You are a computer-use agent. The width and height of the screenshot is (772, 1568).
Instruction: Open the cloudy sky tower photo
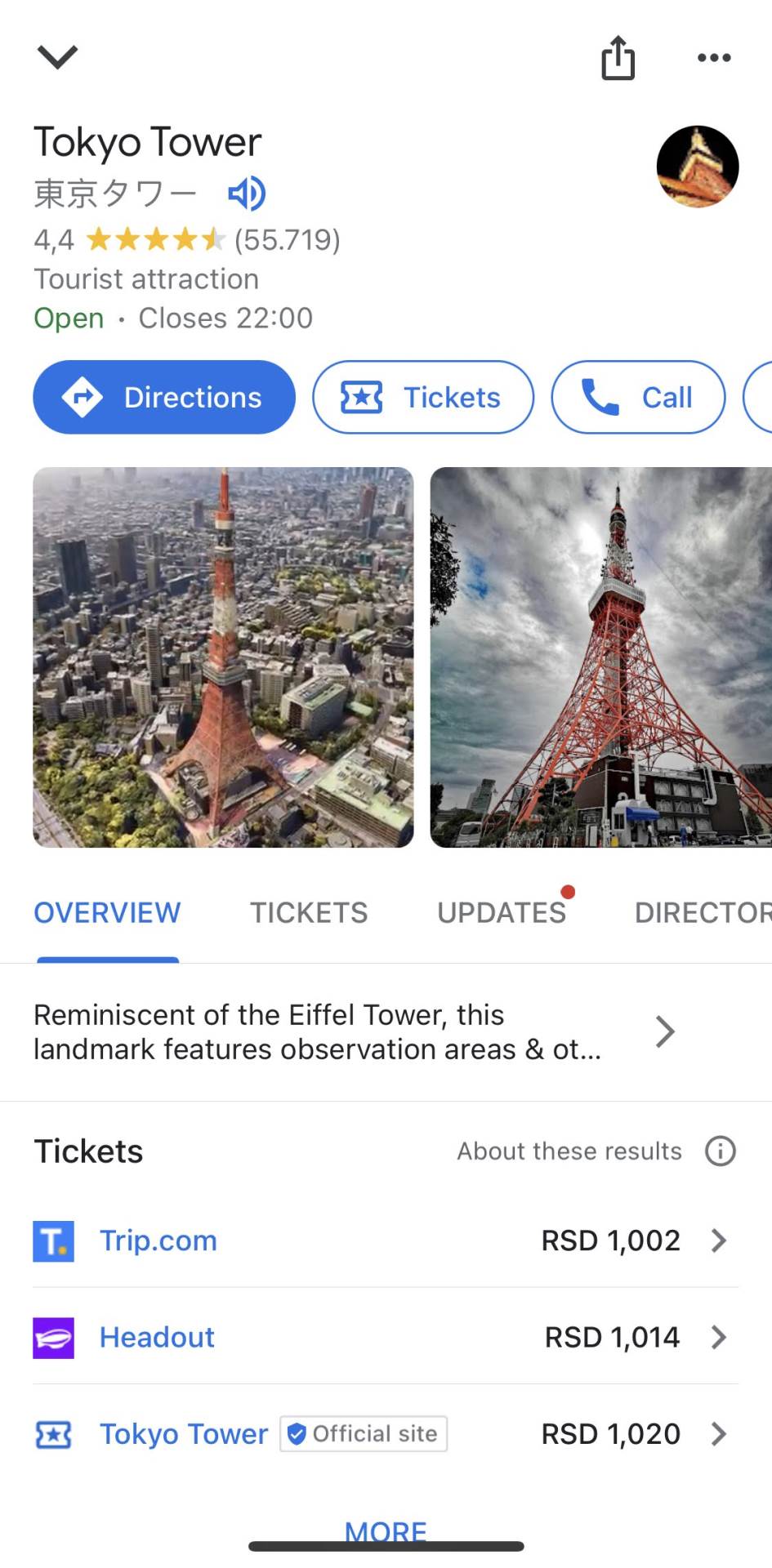point(600,657)
